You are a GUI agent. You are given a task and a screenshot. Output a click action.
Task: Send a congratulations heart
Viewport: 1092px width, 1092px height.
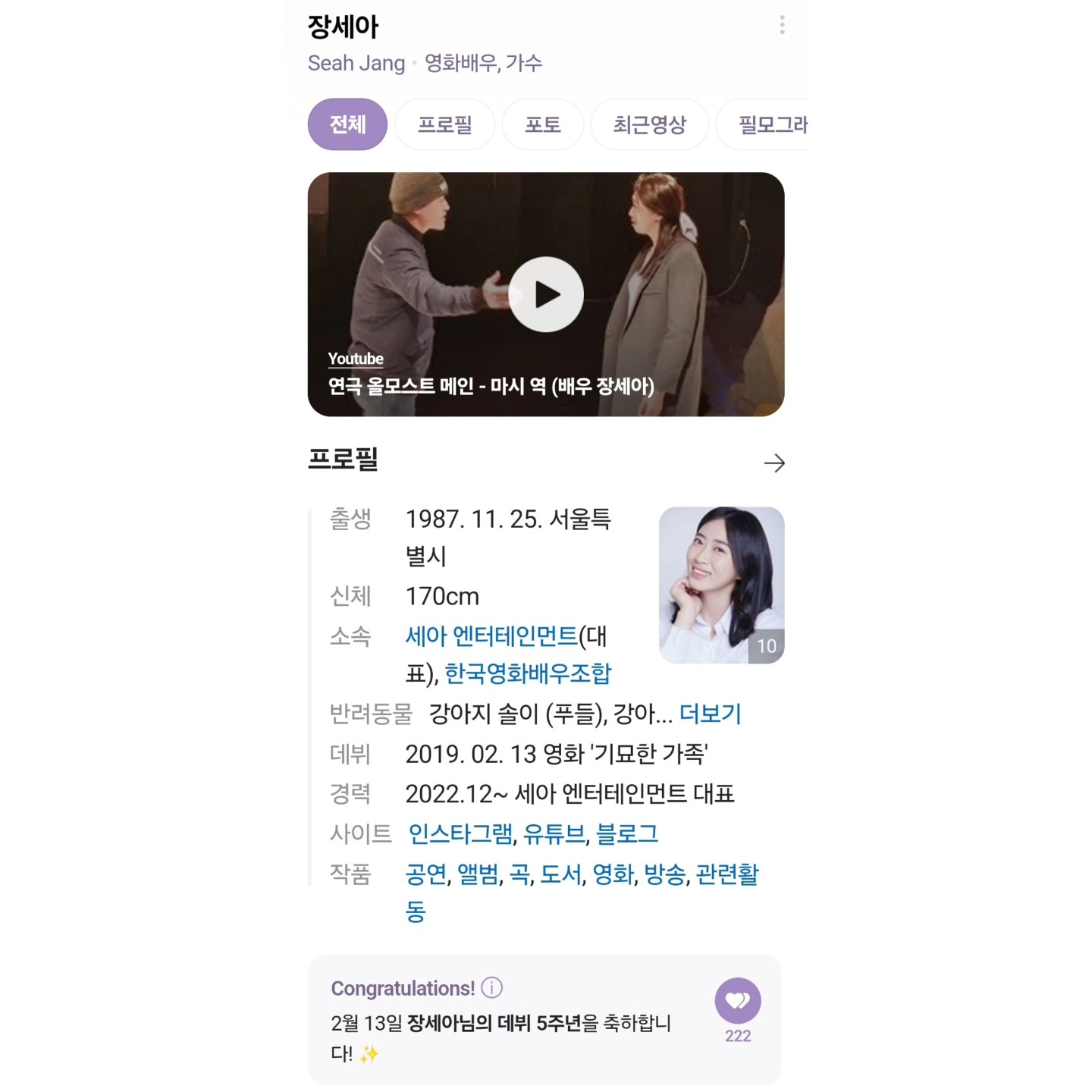tap(737, 1001)
